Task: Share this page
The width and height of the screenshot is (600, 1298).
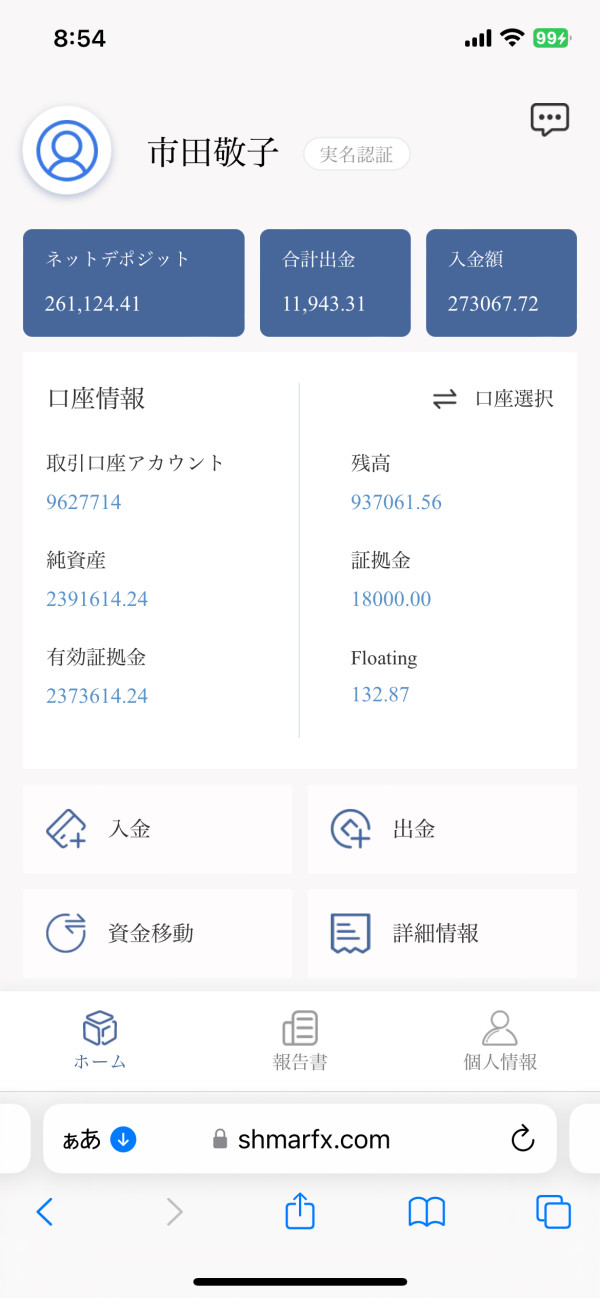Action: click(300, 1211)
